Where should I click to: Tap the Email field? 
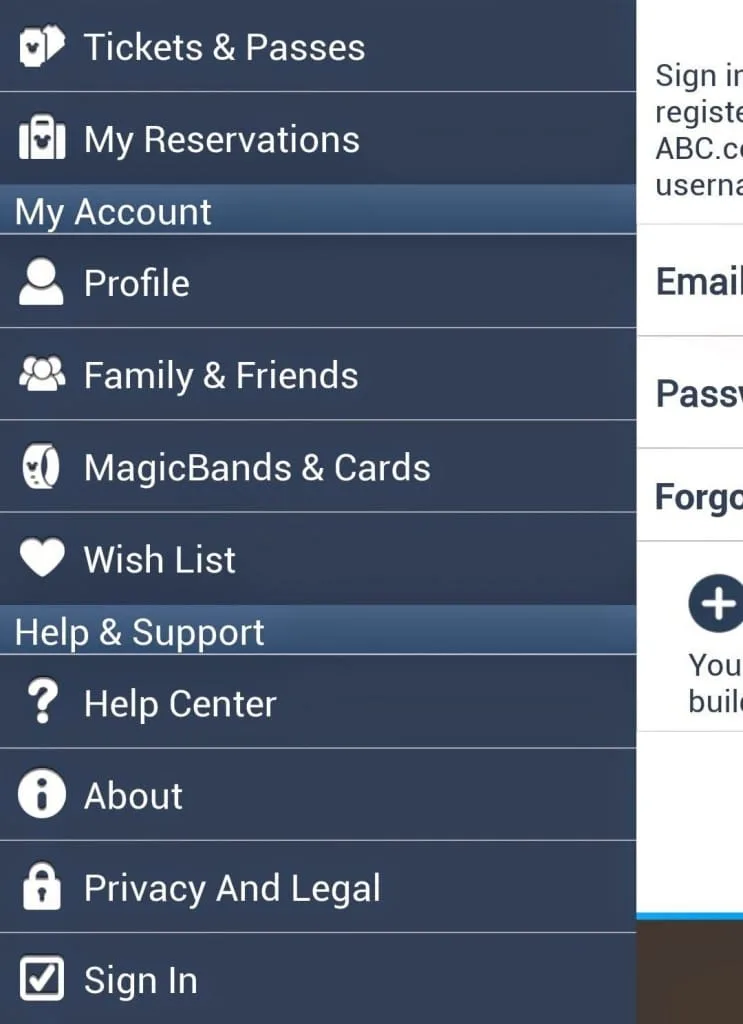[690, 281]
